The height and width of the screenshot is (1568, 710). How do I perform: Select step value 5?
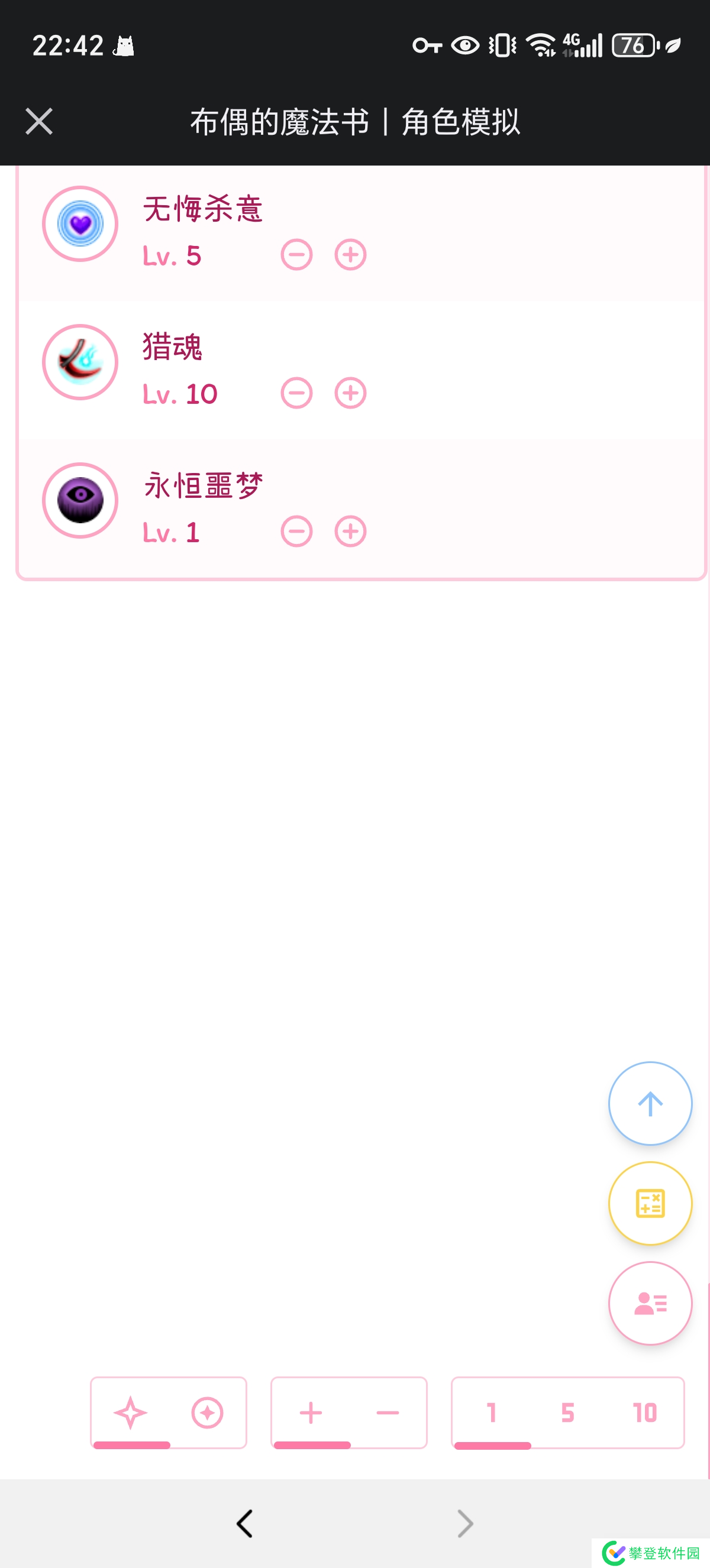coord(569,1413)
